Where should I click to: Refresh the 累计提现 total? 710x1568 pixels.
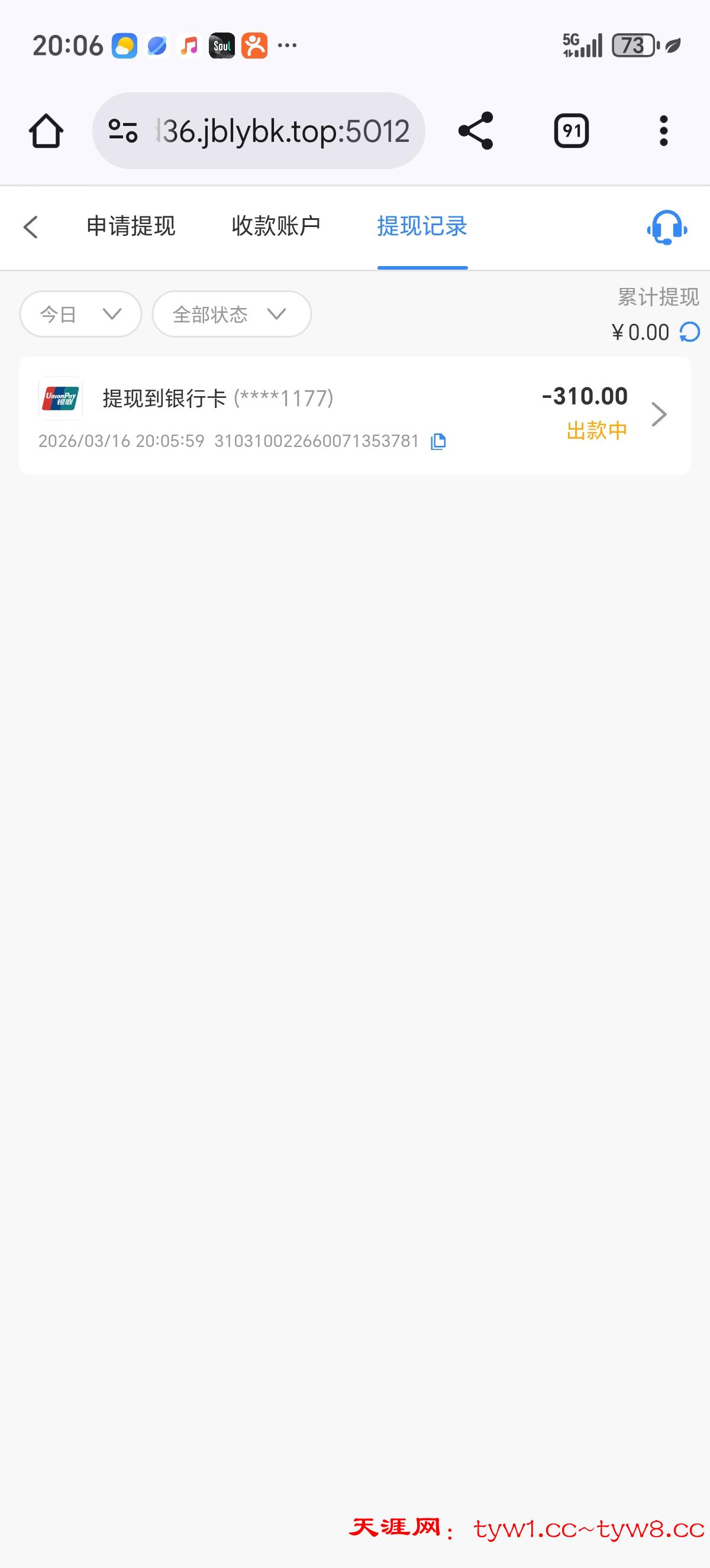coord(690,332)
